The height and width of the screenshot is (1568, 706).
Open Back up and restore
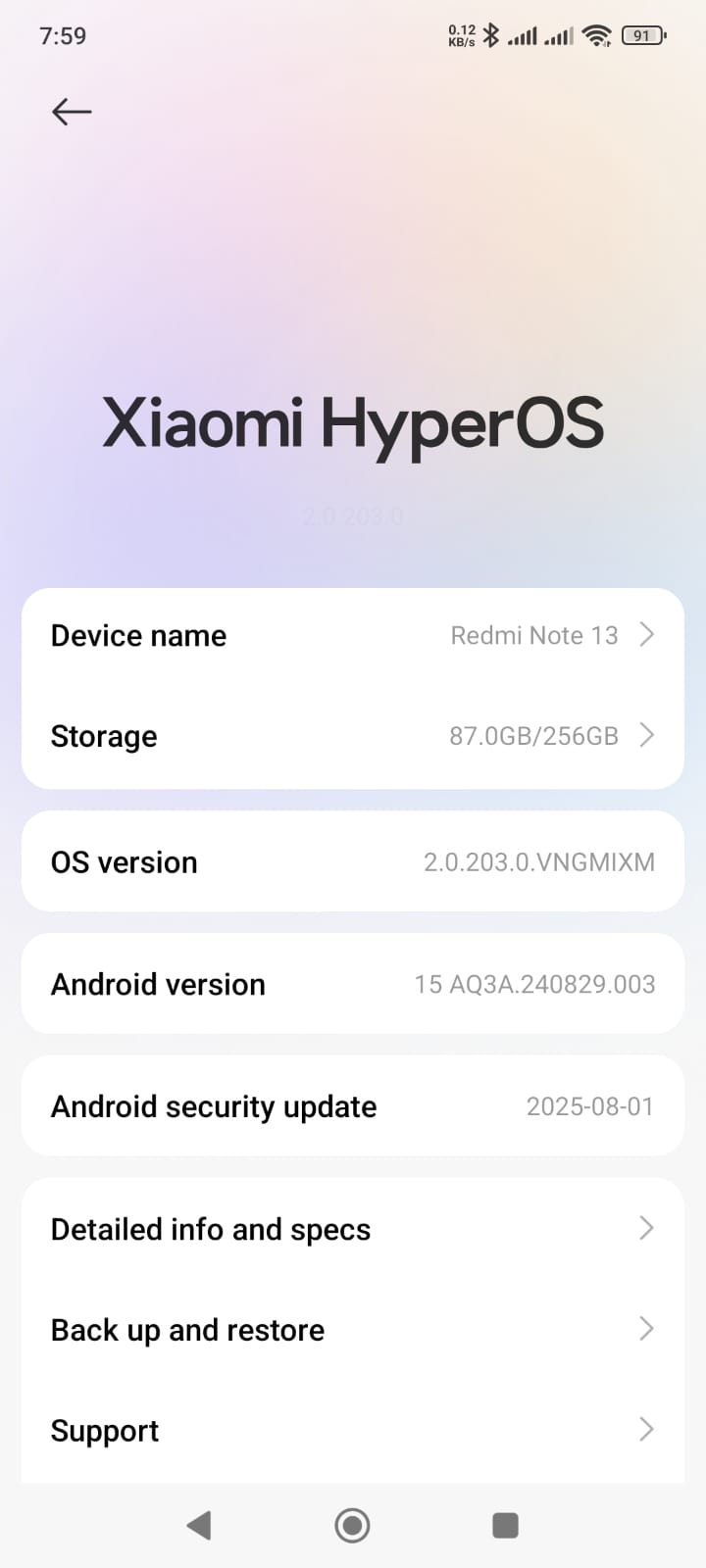pos(353,1330)
